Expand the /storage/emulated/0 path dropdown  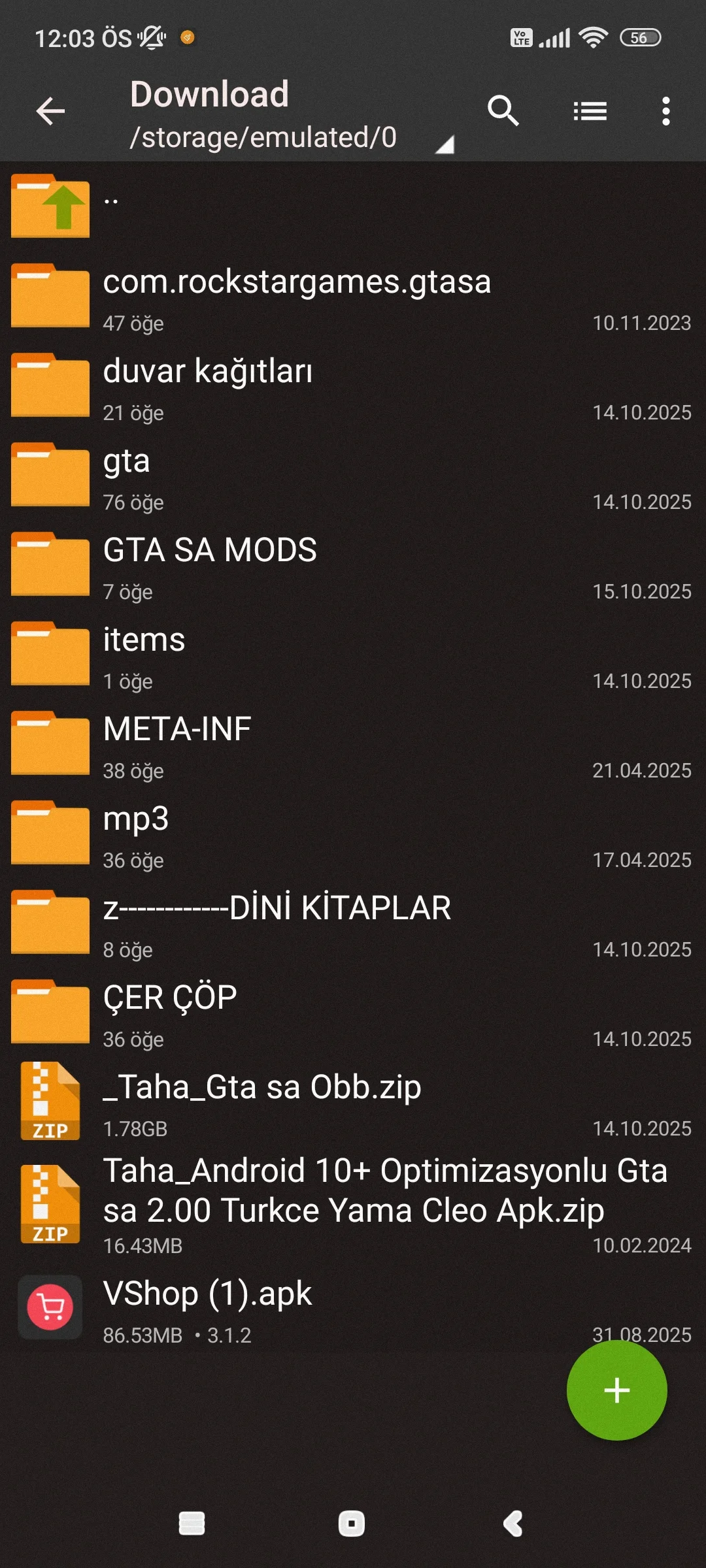[444, 144]
